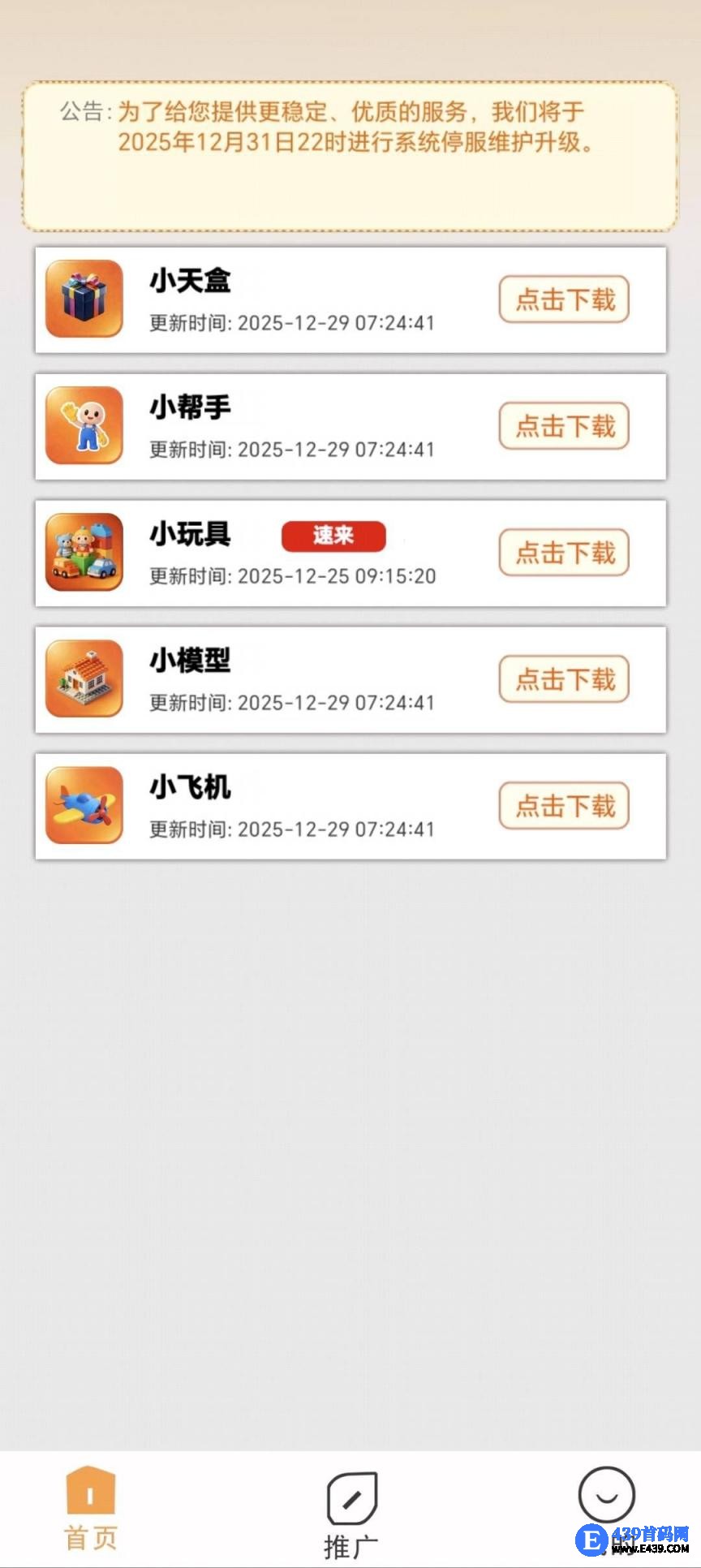
Task: Download the 小玩具 app
Action: (x=564, y=553)
